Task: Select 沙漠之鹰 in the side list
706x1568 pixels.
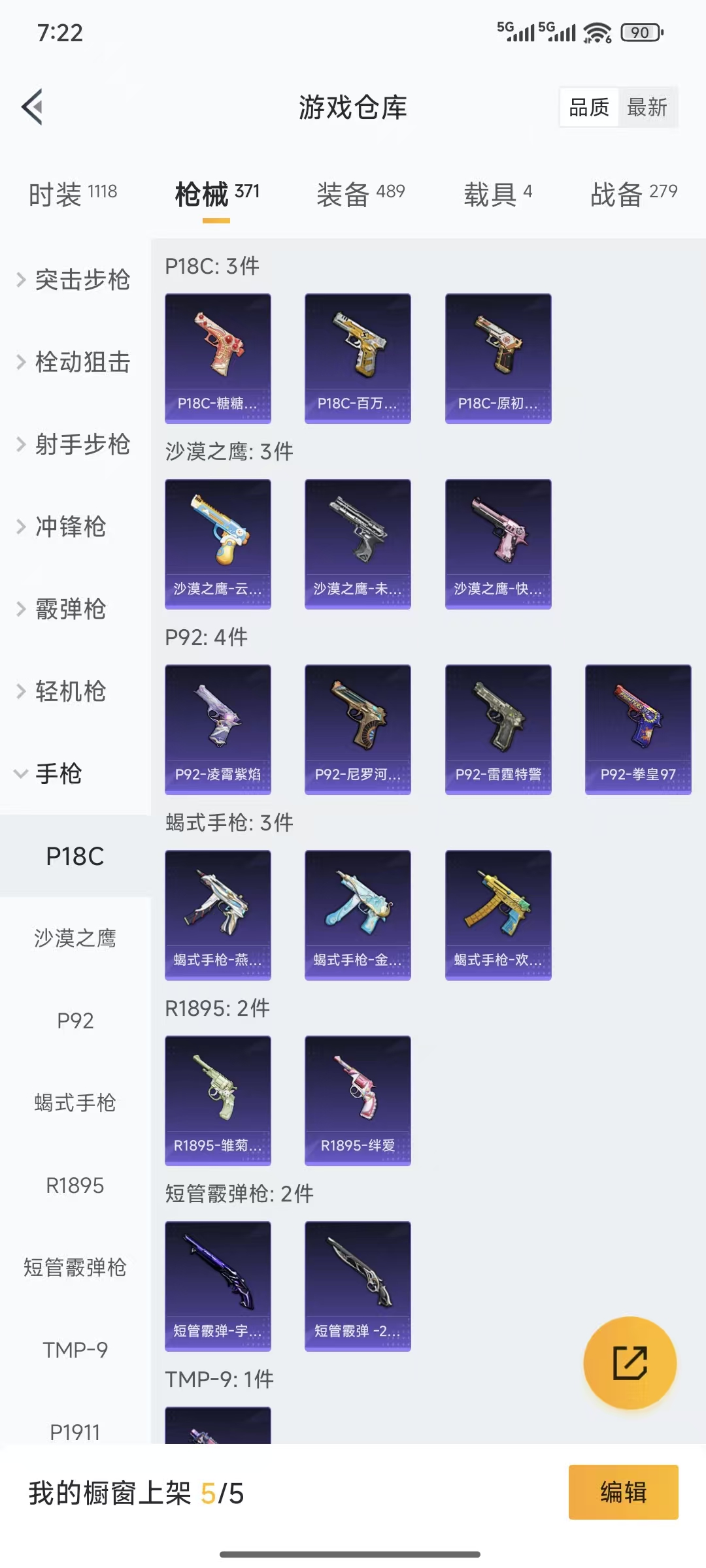Action: (75, 938)
